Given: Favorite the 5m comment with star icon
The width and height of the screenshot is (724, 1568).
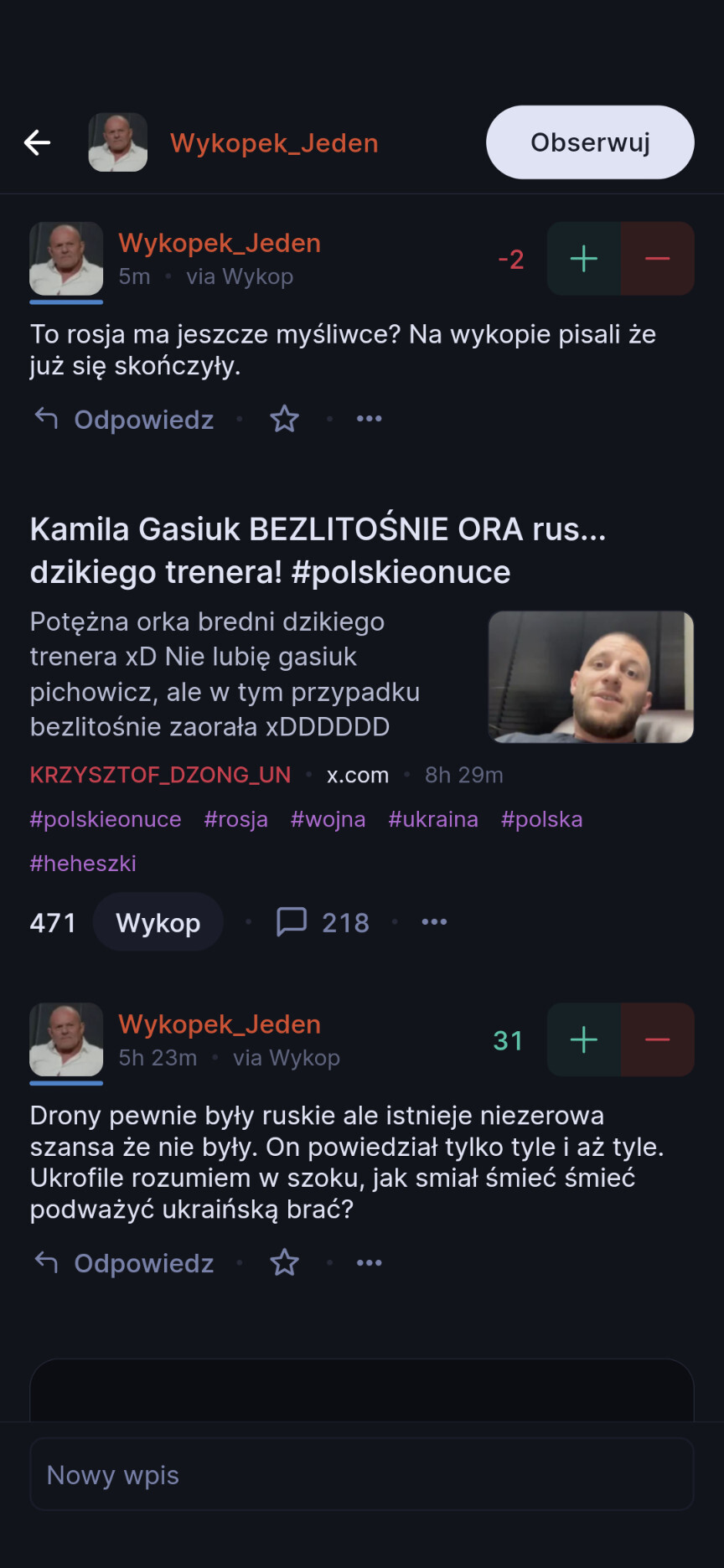Looking at the screenshot, I should tap(284, 419).
